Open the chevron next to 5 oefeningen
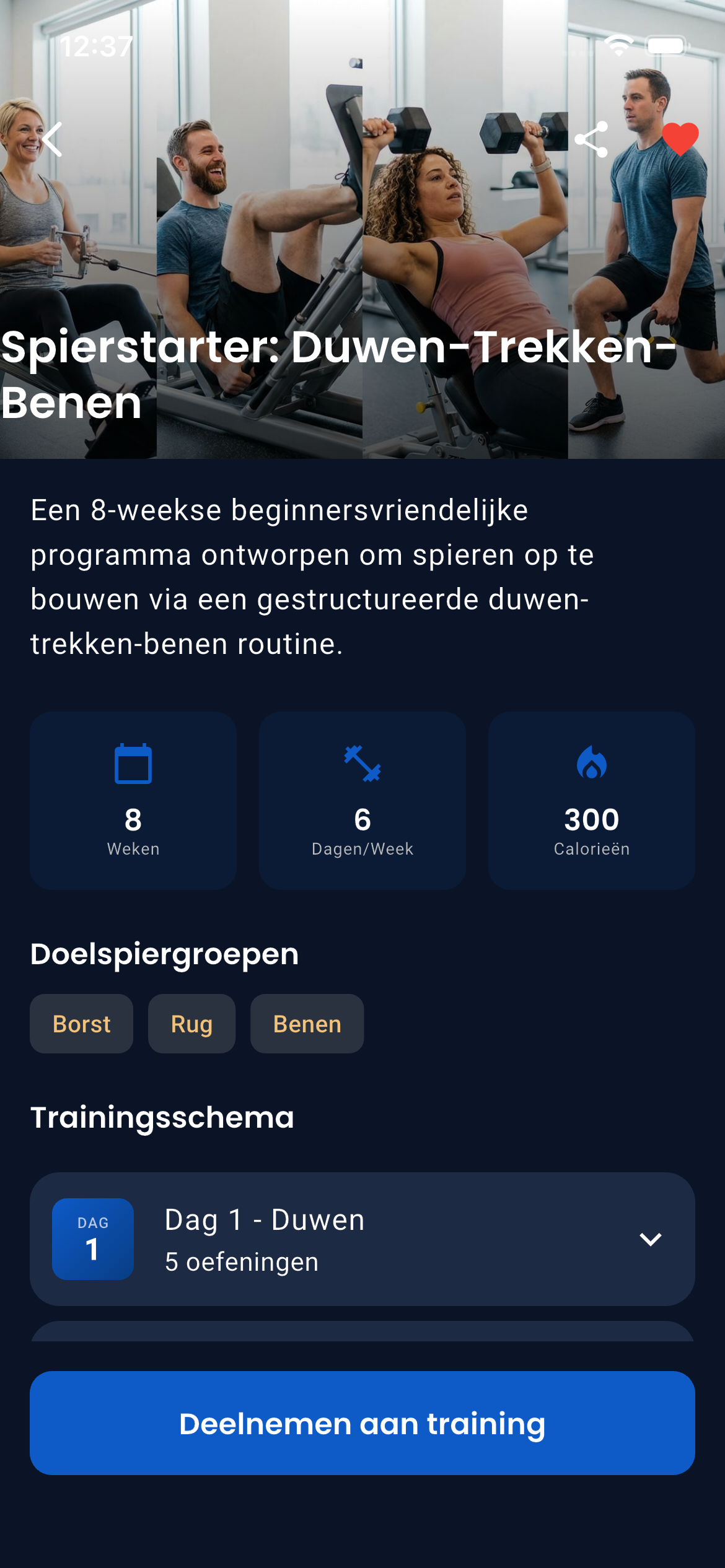 pos(651,1239)
